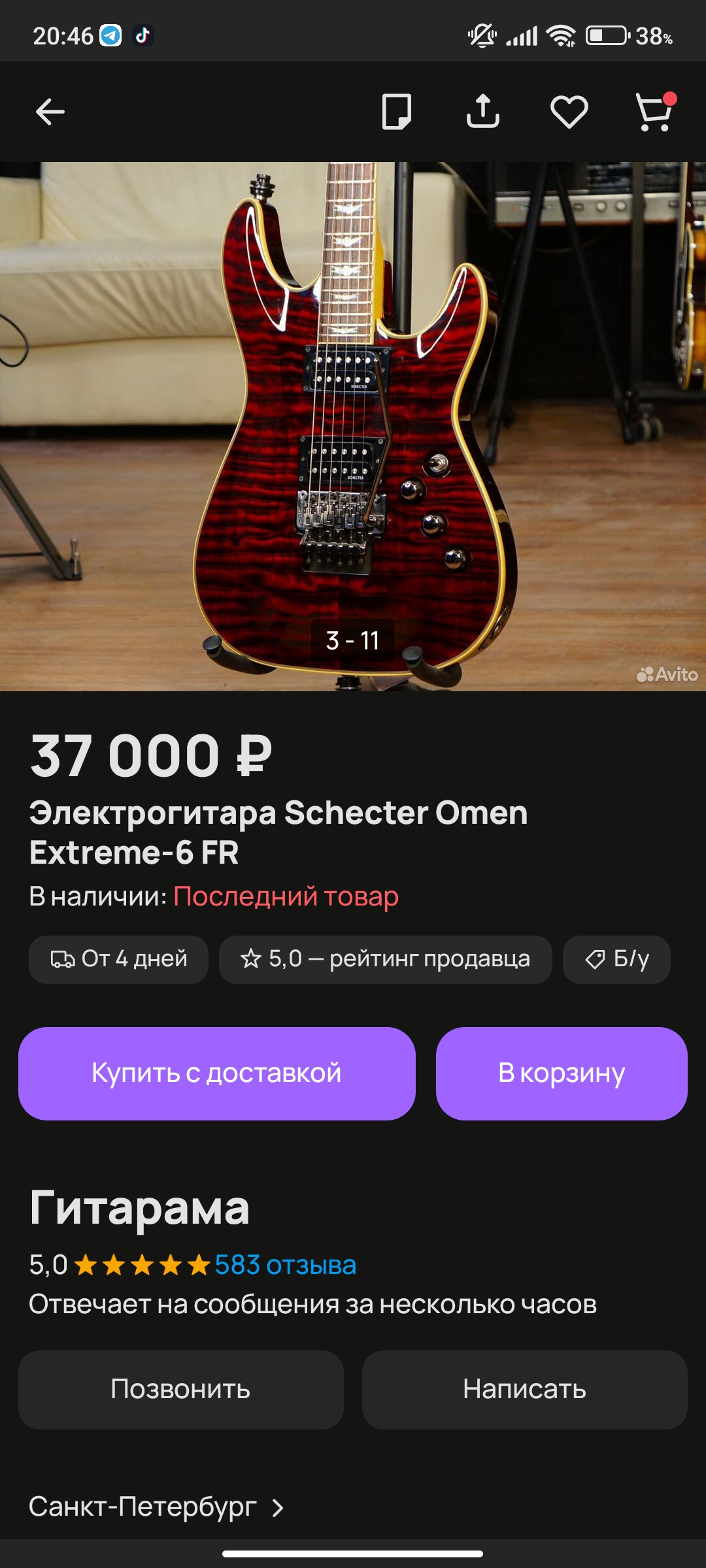Go back using the arrow icon

coord(50,112)
